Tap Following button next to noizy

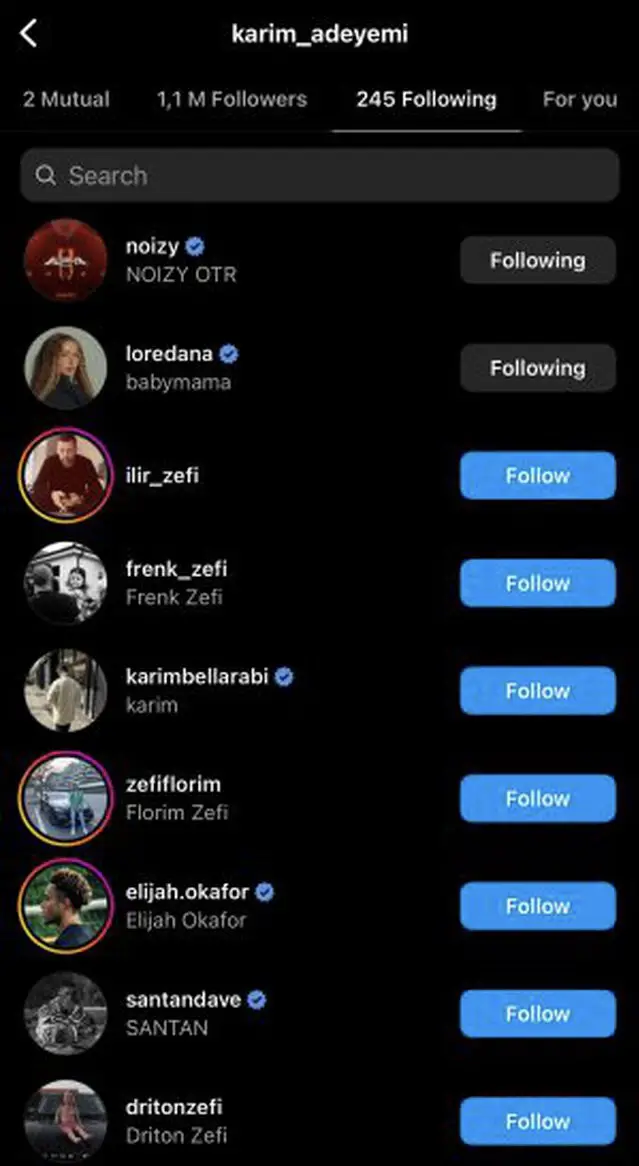(x=537, y=260)
